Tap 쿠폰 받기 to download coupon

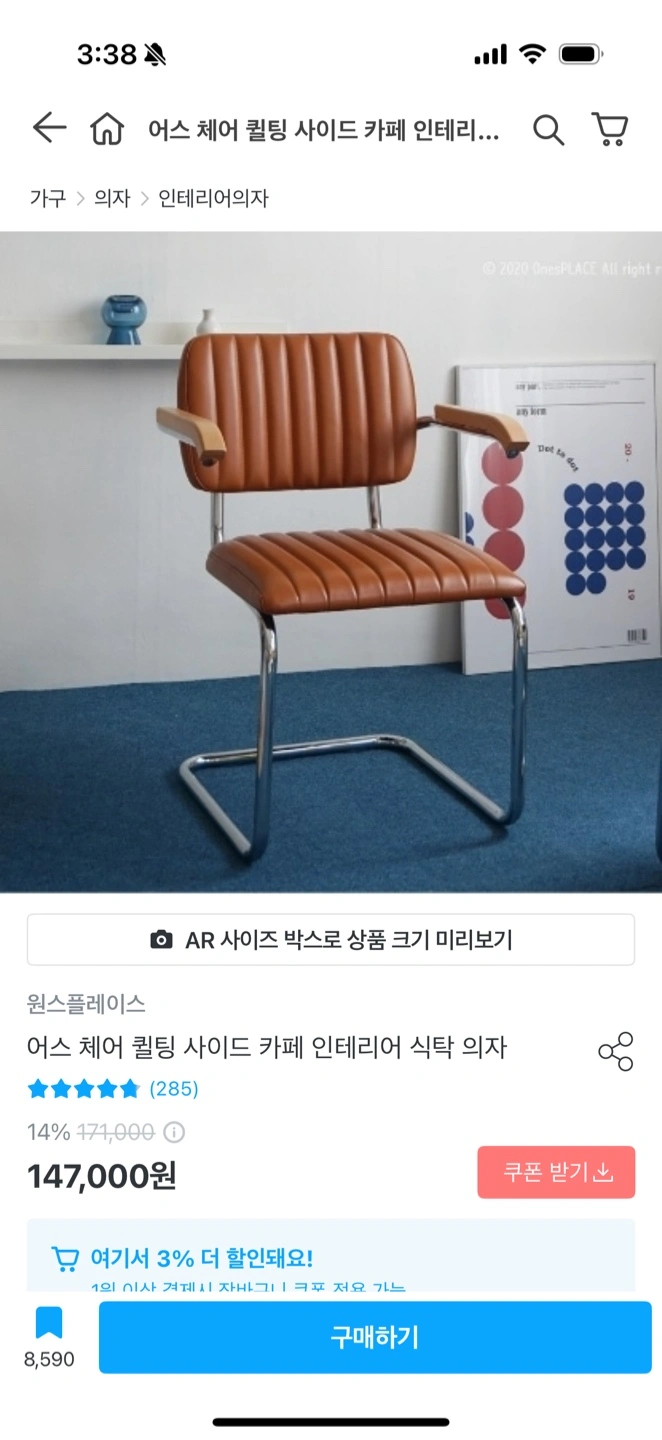pyautogui.click(x=556, y=1172)
